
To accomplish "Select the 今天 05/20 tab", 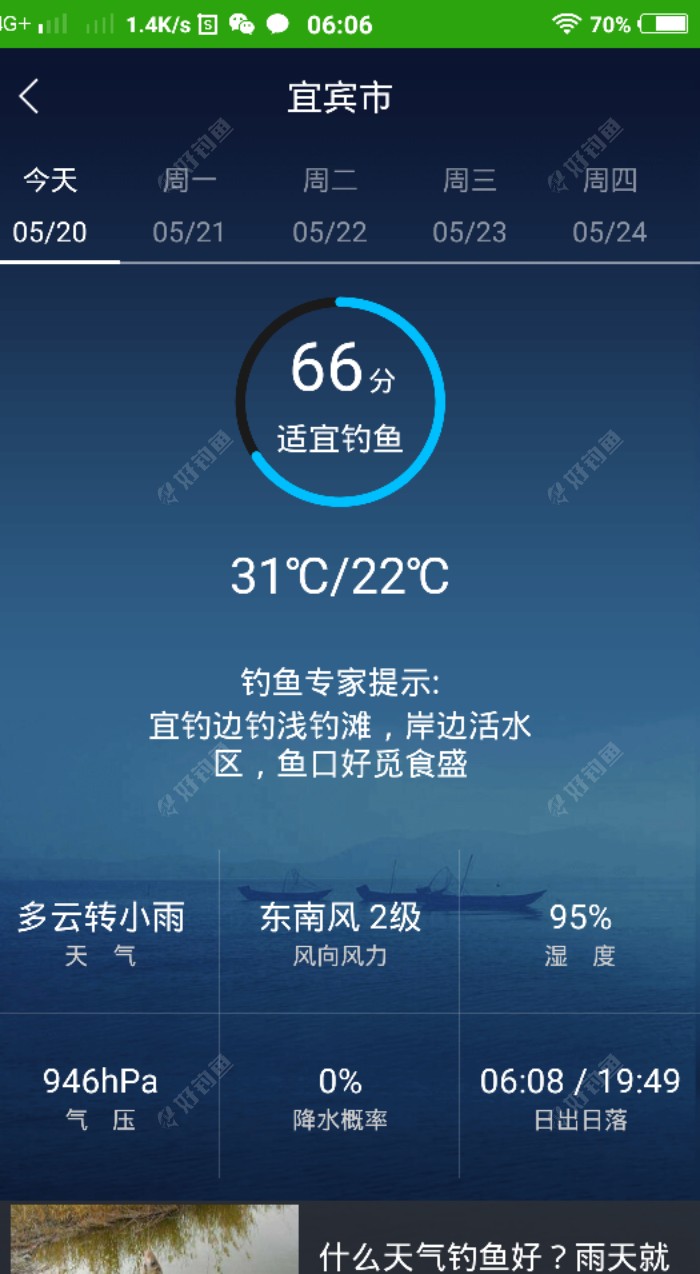I will [x=50, y=206].
